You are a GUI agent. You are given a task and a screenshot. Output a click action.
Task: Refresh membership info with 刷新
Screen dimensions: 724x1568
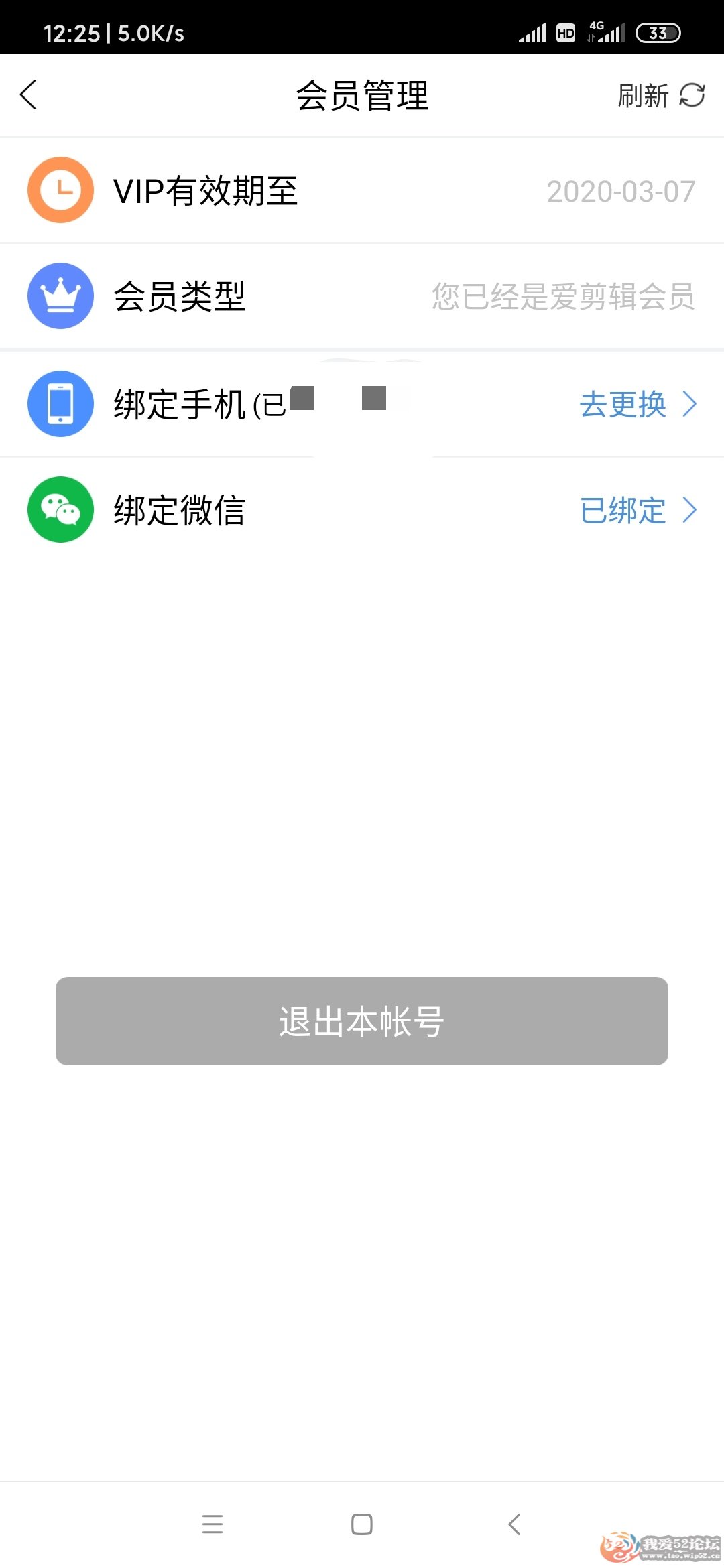click(x=661, y=95)
